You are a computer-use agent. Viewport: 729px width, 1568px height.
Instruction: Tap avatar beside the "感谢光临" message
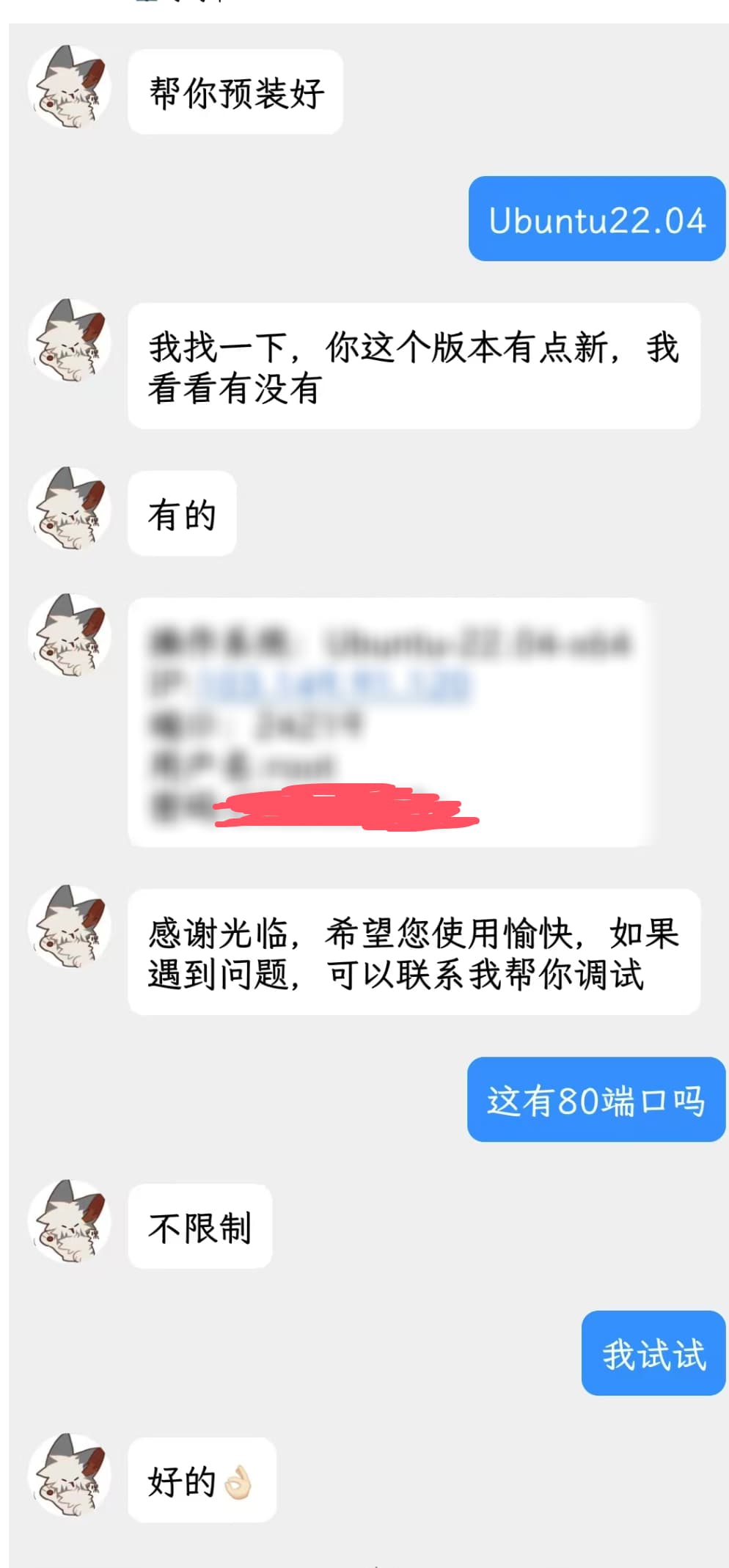[x=70, y=927]
